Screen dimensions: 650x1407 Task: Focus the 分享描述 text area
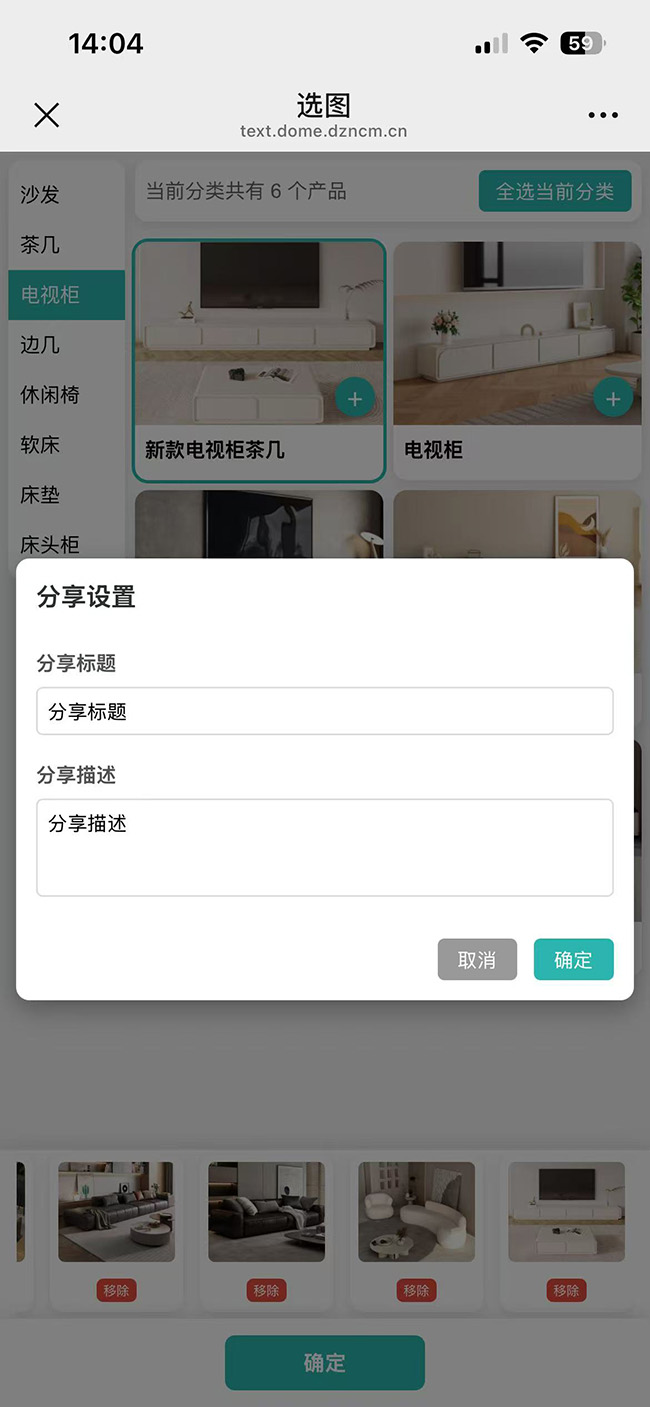[x=324, y=847]
